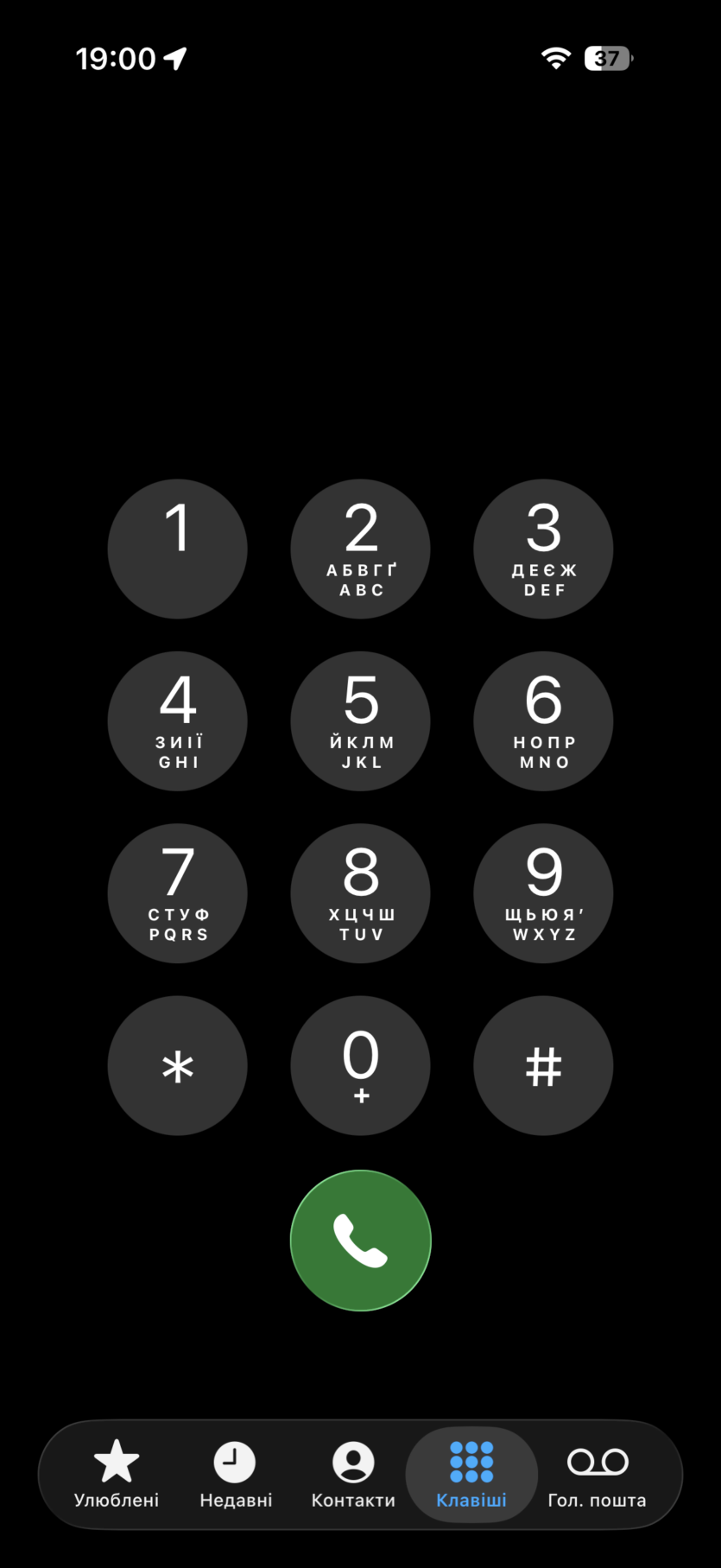Image resolution: width=721 pixels, height=1568 pixels.
Task: Dial the digit 8
Action: pos(360,892)
